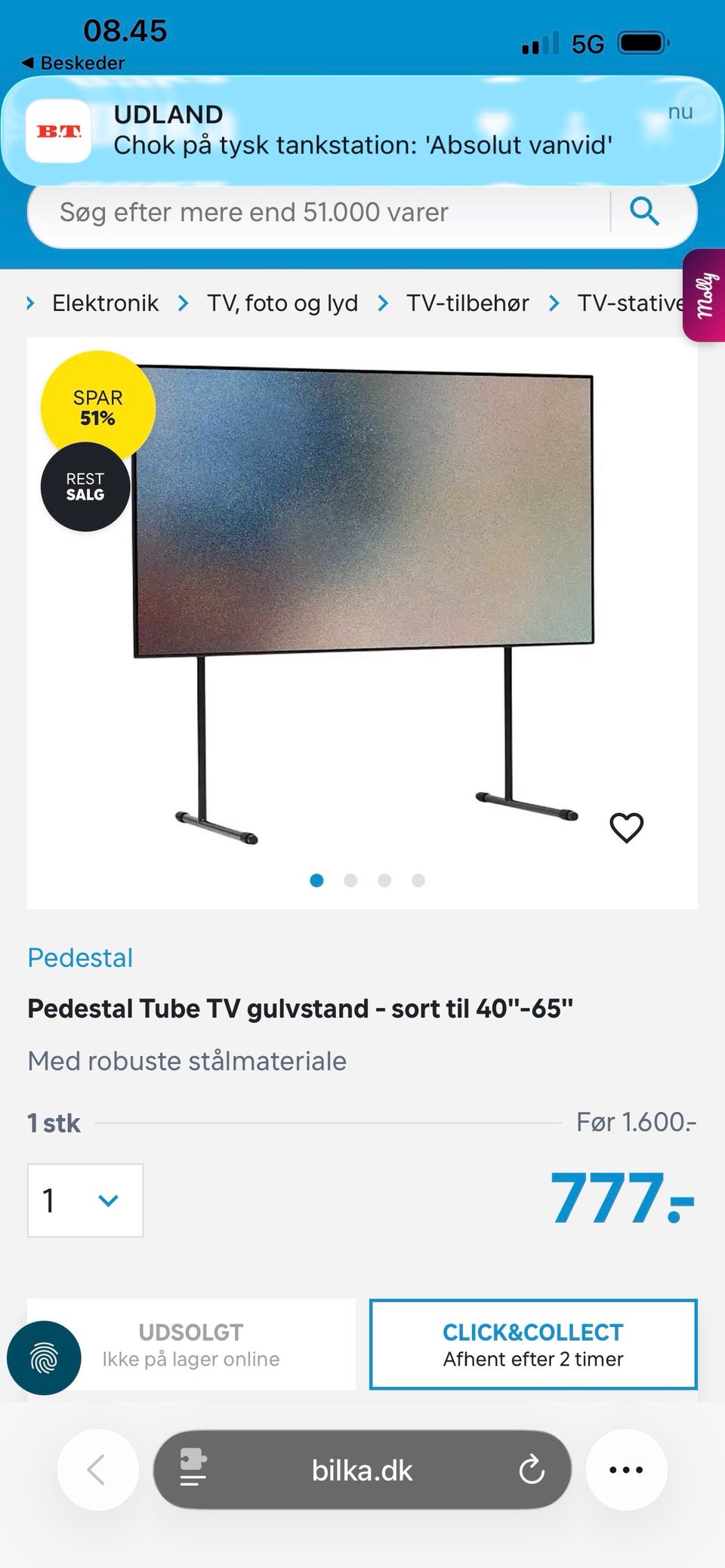Tap the B.T. app icon in notification
The image size is (725, 1568).
(x=59, y=132)
